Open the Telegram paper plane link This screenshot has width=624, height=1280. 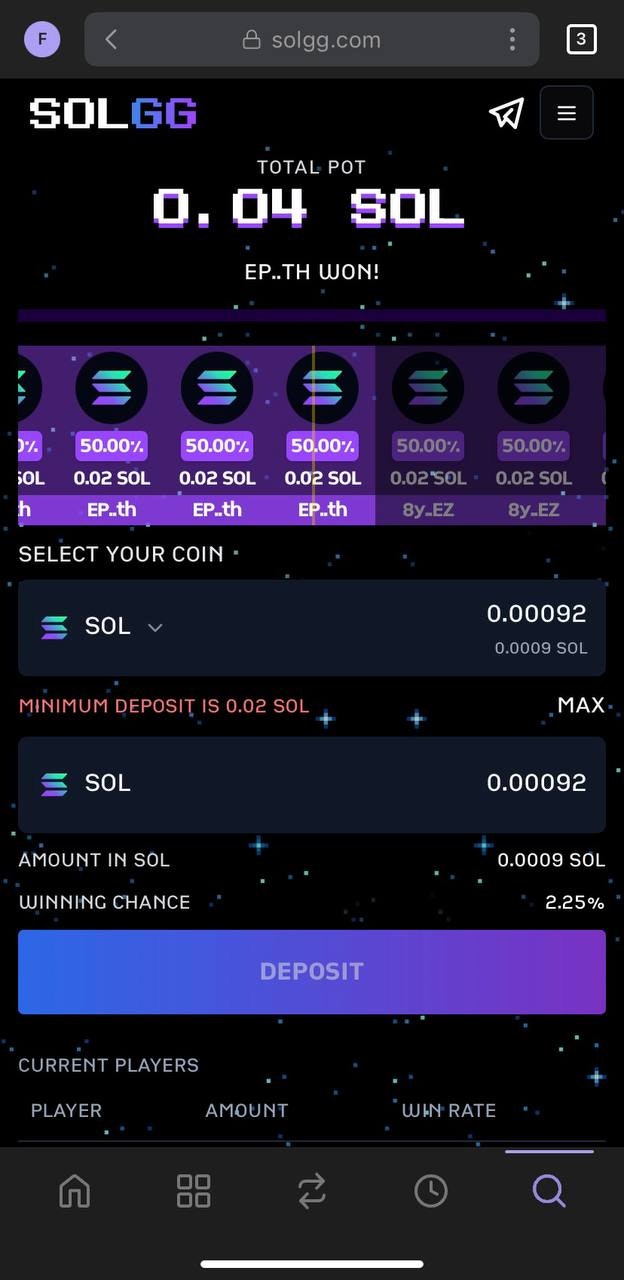(x=506, y=113)
